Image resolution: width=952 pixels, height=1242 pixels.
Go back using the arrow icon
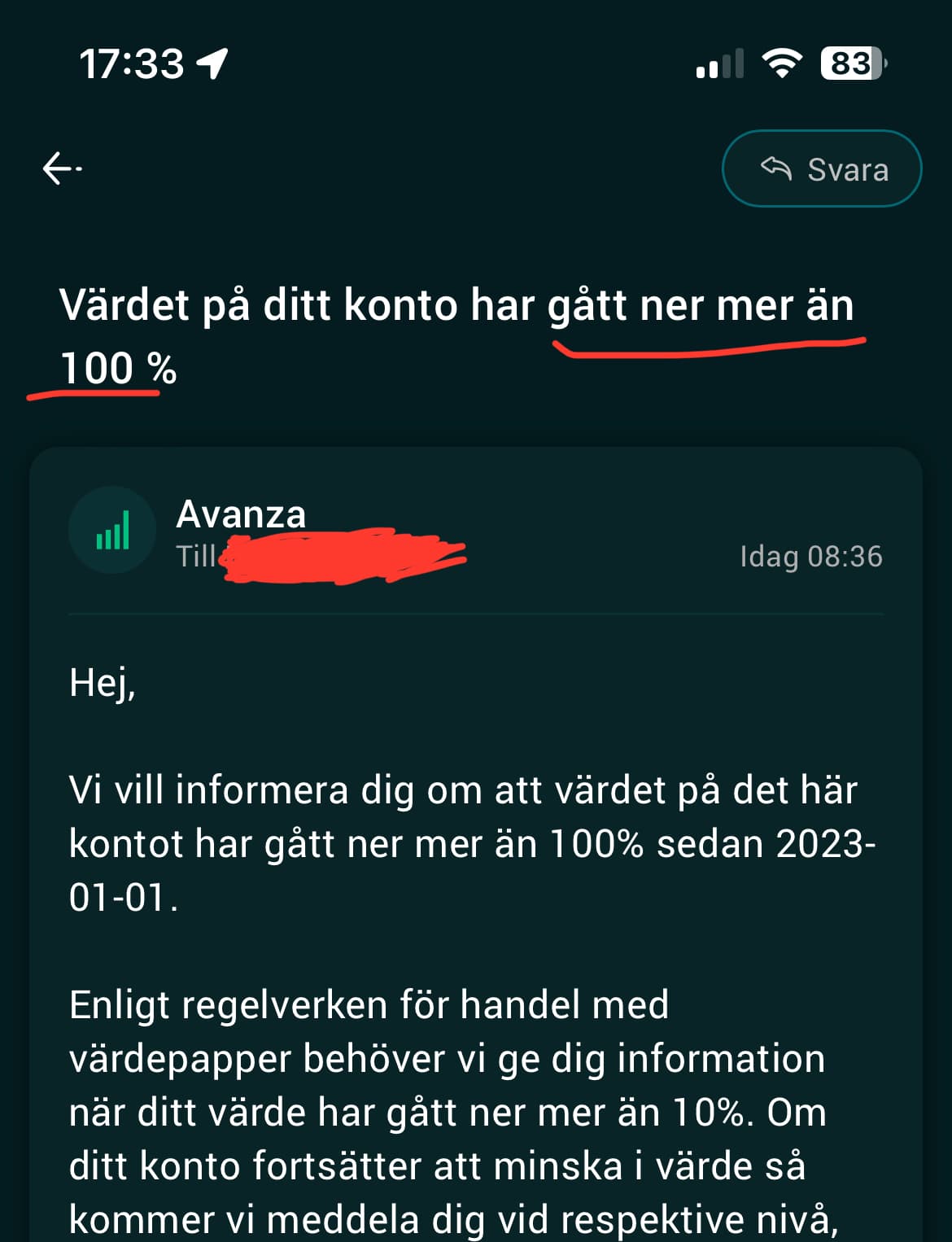click(61, 168)
